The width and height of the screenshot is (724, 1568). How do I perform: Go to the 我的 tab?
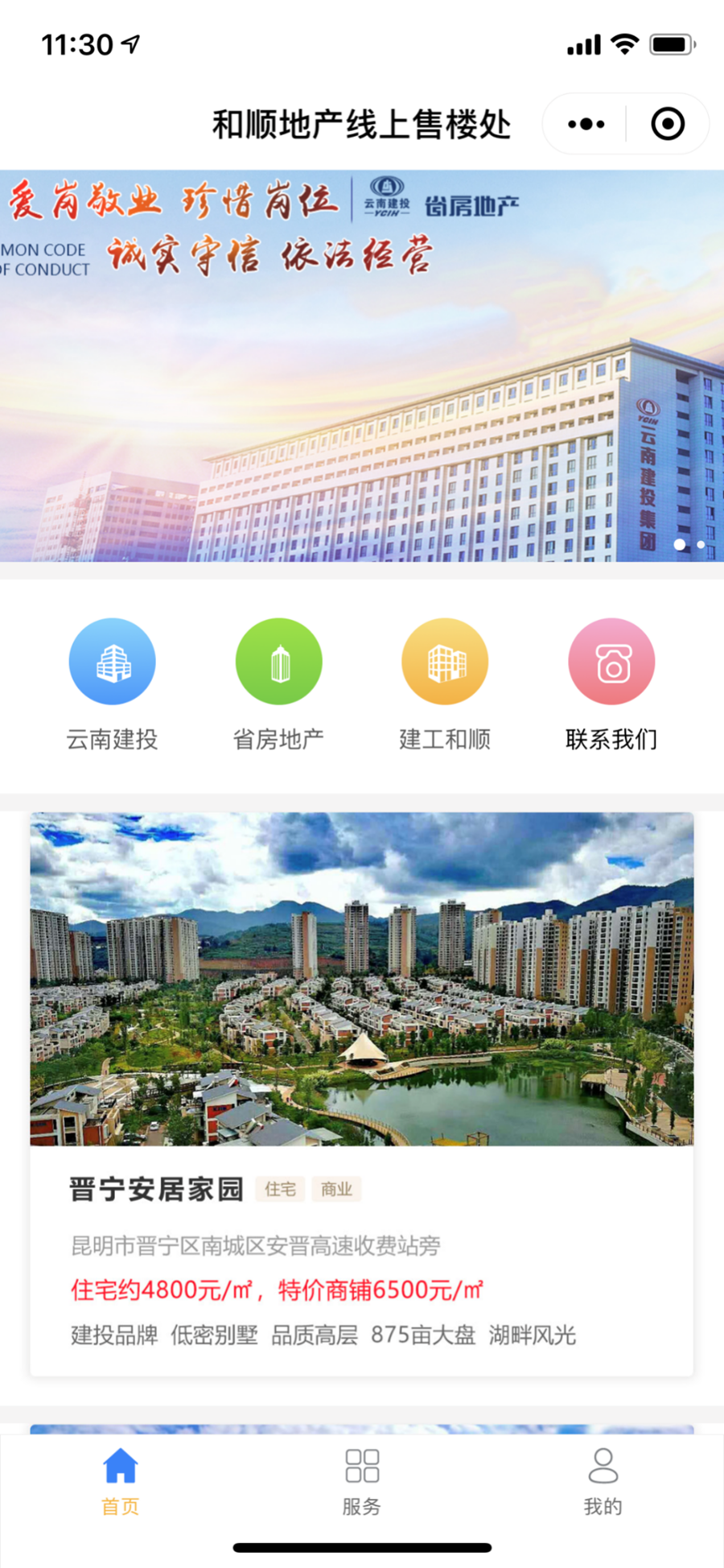pyautogui.click(x=603, y=1481)
